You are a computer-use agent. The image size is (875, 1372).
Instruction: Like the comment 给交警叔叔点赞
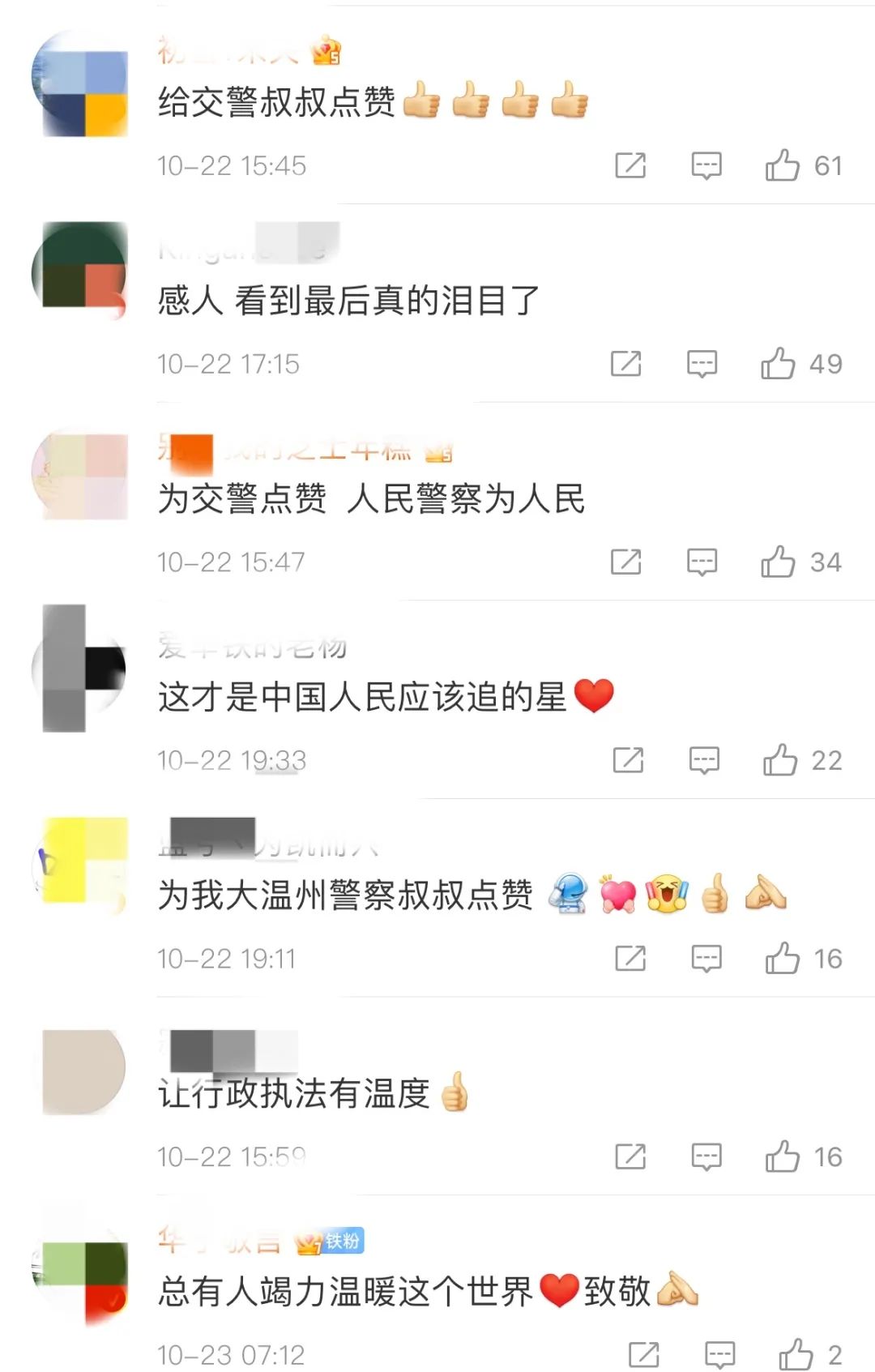coord(783,165)
